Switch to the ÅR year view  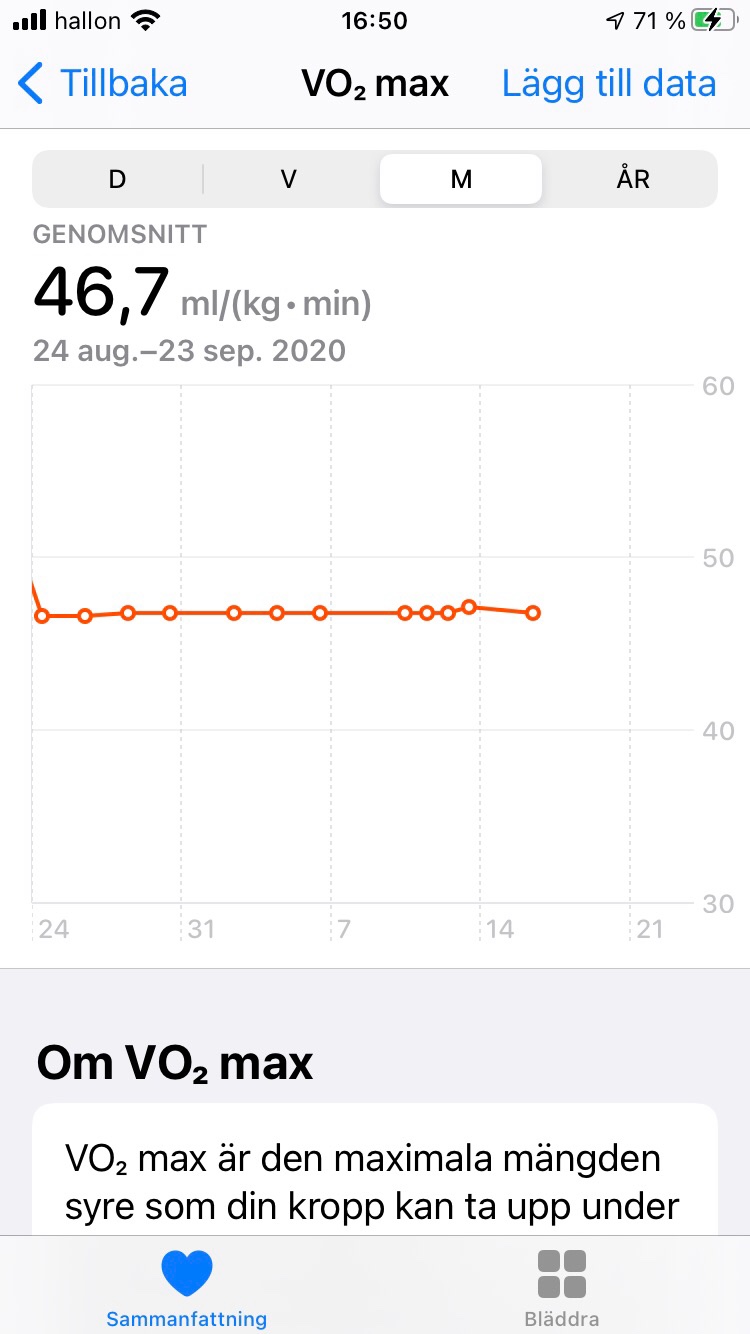coord(633,179)
